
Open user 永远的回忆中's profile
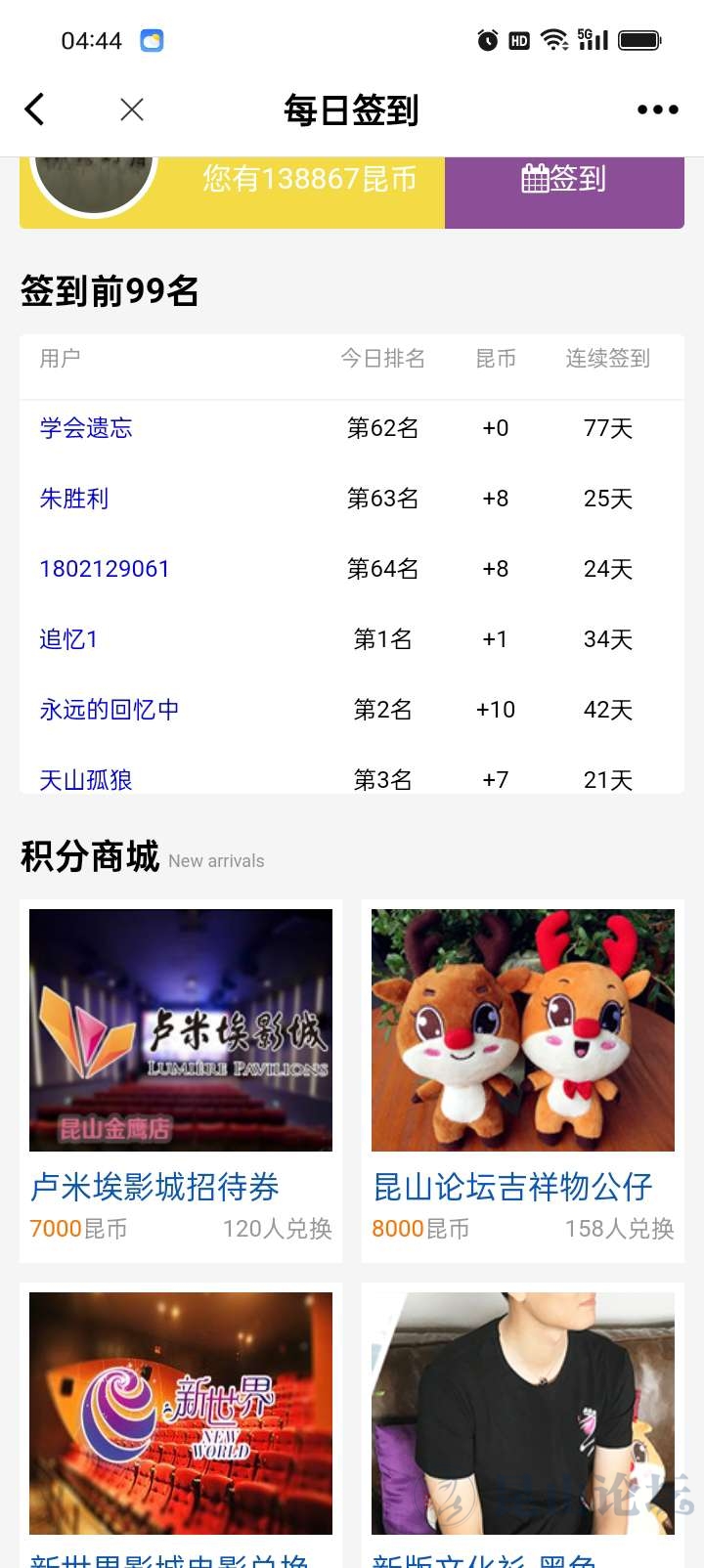(x=110, y=710)
